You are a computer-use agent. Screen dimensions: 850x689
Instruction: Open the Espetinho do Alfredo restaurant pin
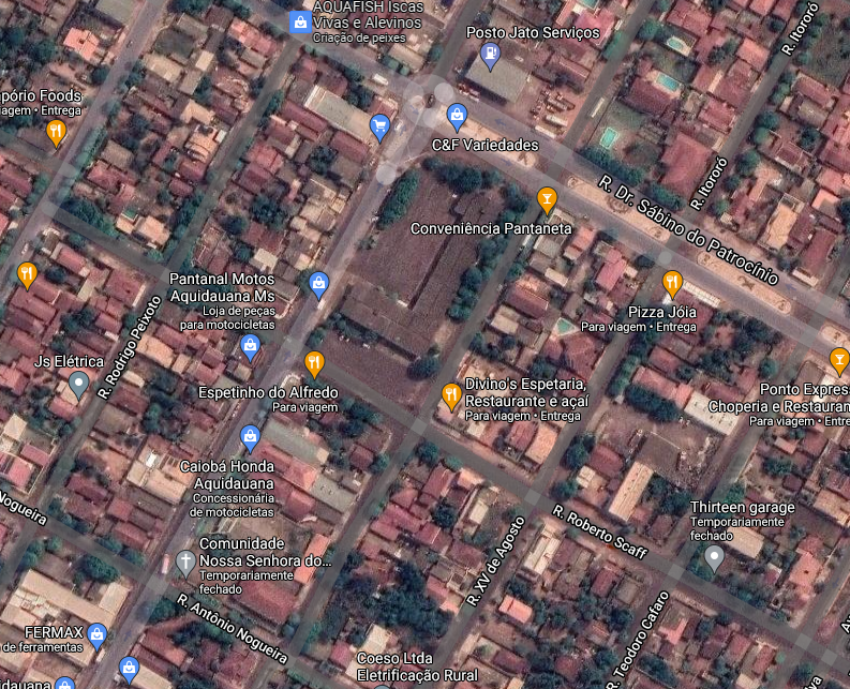click(314, 363)
